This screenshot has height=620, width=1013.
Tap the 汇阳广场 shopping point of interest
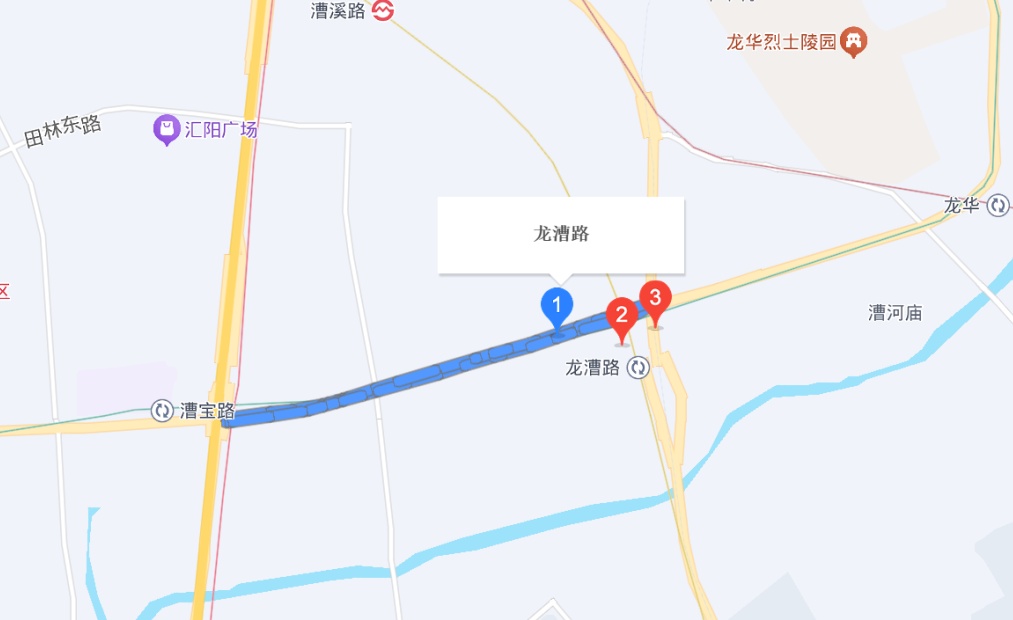tap(166, 129)
